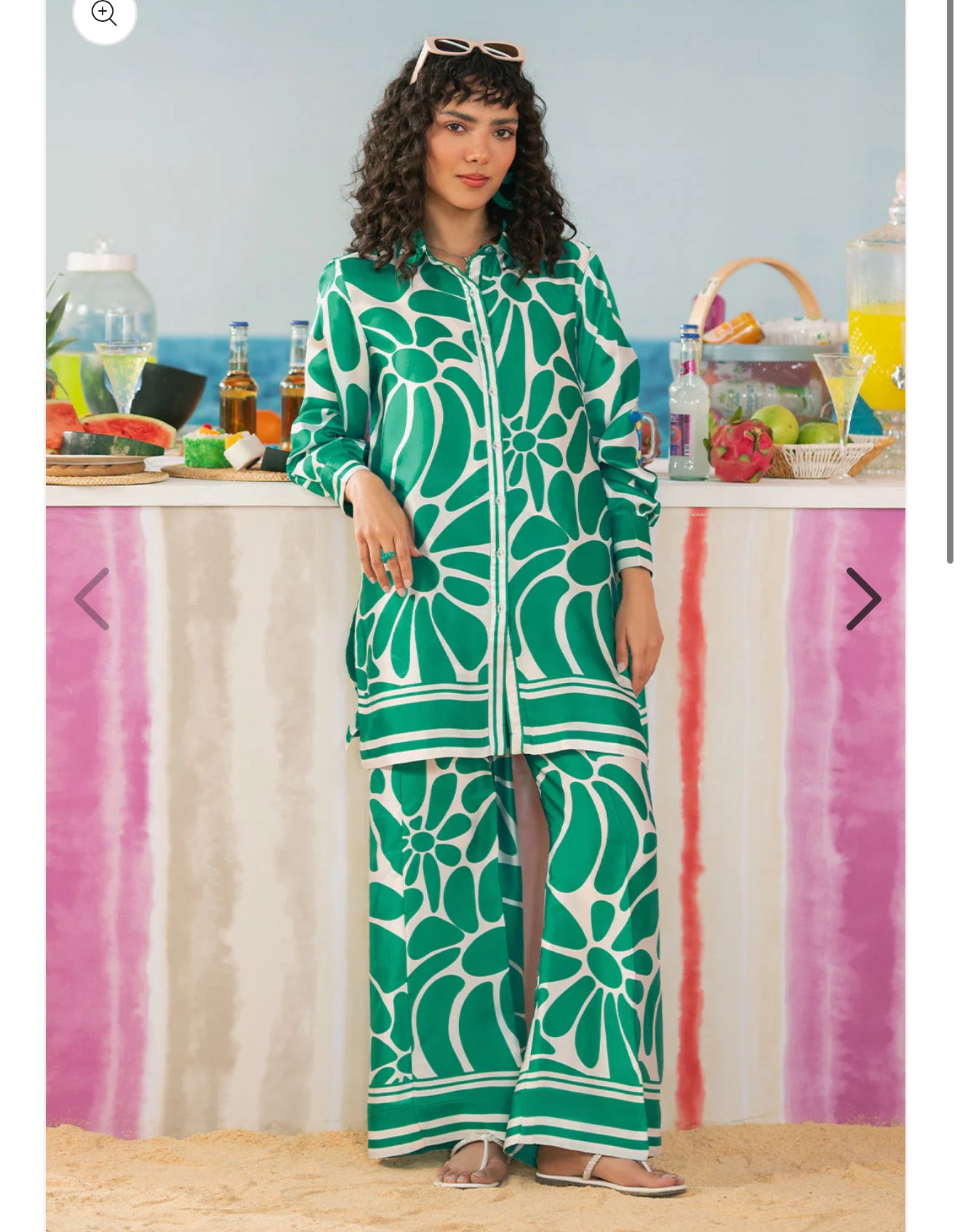Zoom into the product image
960x1232 pixels.
coord(104,14)
